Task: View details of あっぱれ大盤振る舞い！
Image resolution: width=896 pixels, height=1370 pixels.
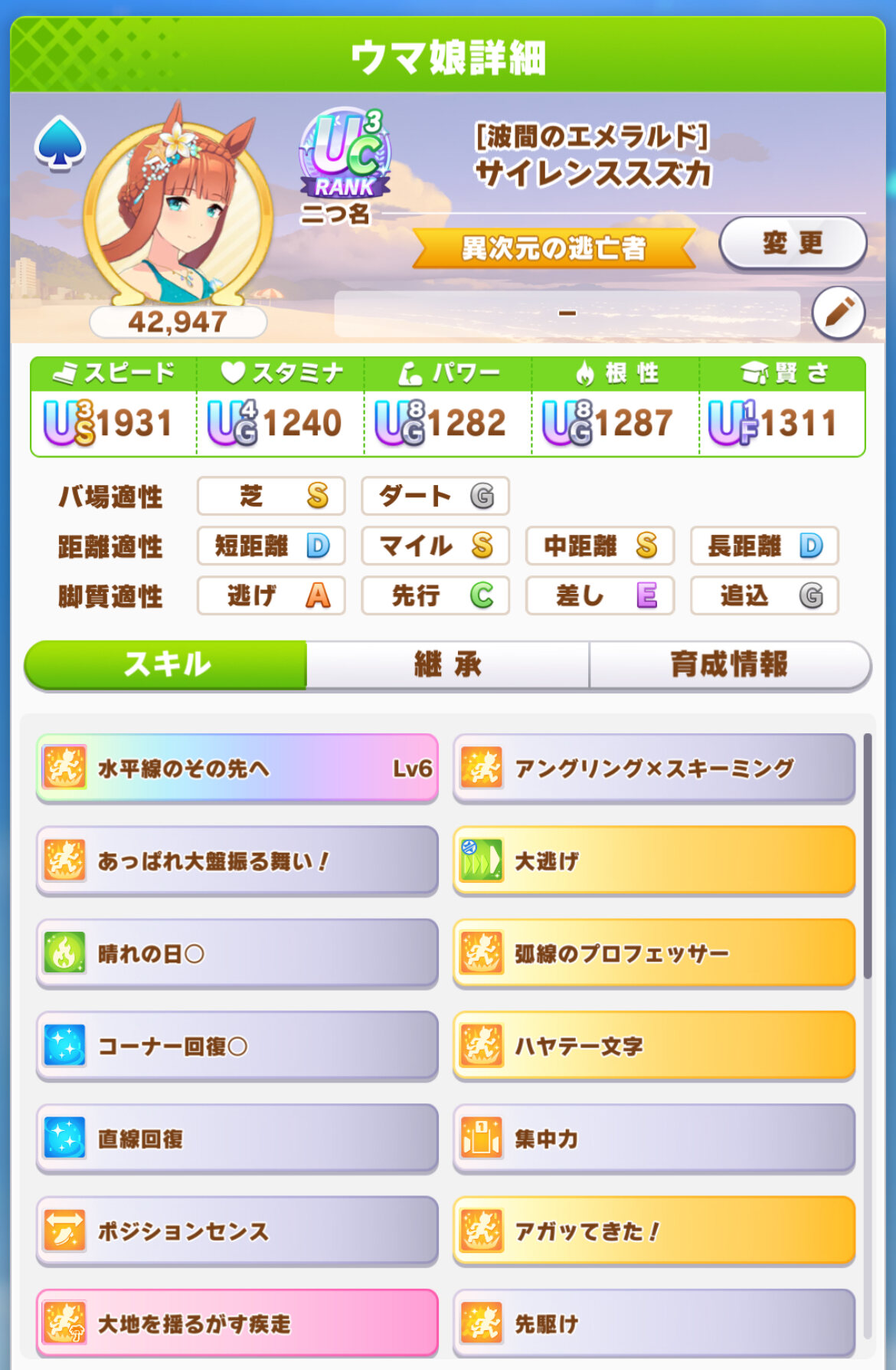Action: click(x=237, y=860)
